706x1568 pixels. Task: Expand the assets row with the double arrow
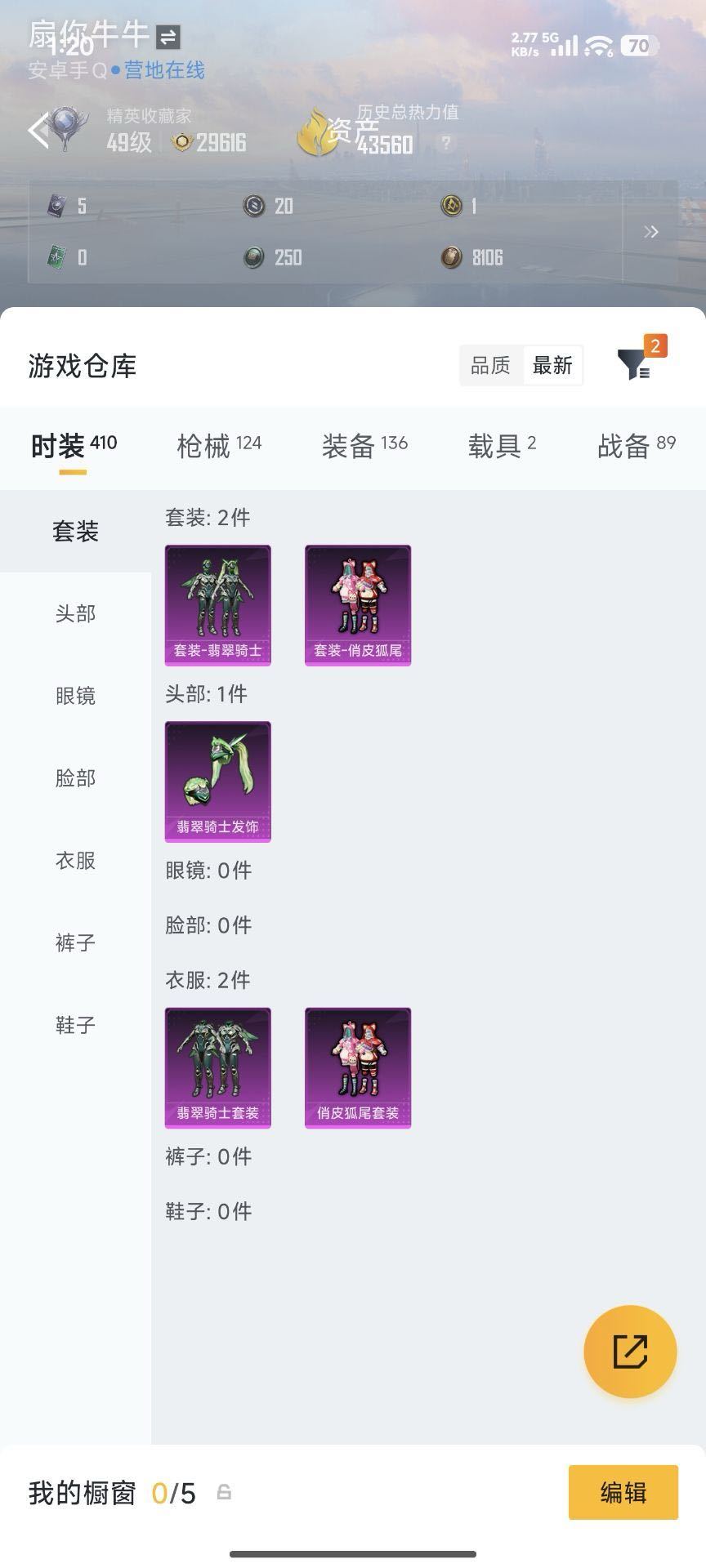pos(650,232)
